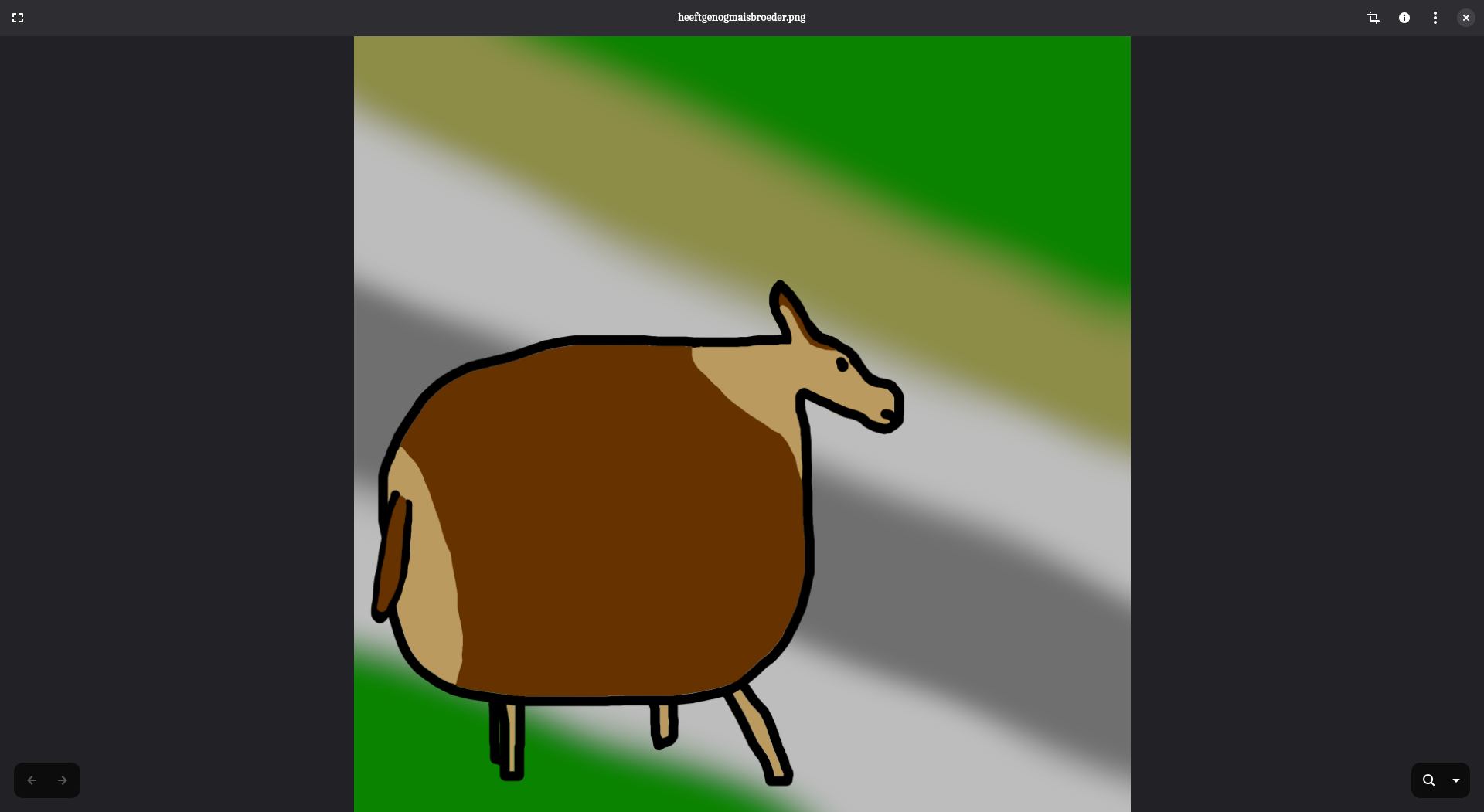
Task: Open the three-dot overflow menu
Action: 1435,18
